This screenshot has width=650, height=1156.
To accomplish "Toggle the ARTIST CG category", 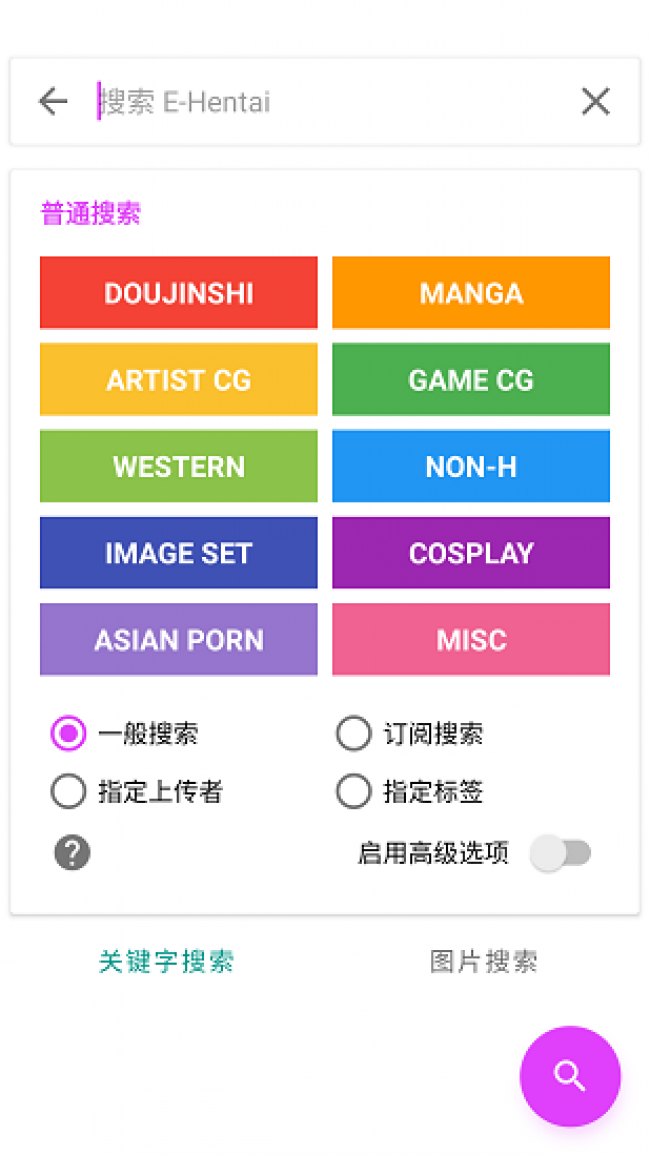I will pos(179,380).
